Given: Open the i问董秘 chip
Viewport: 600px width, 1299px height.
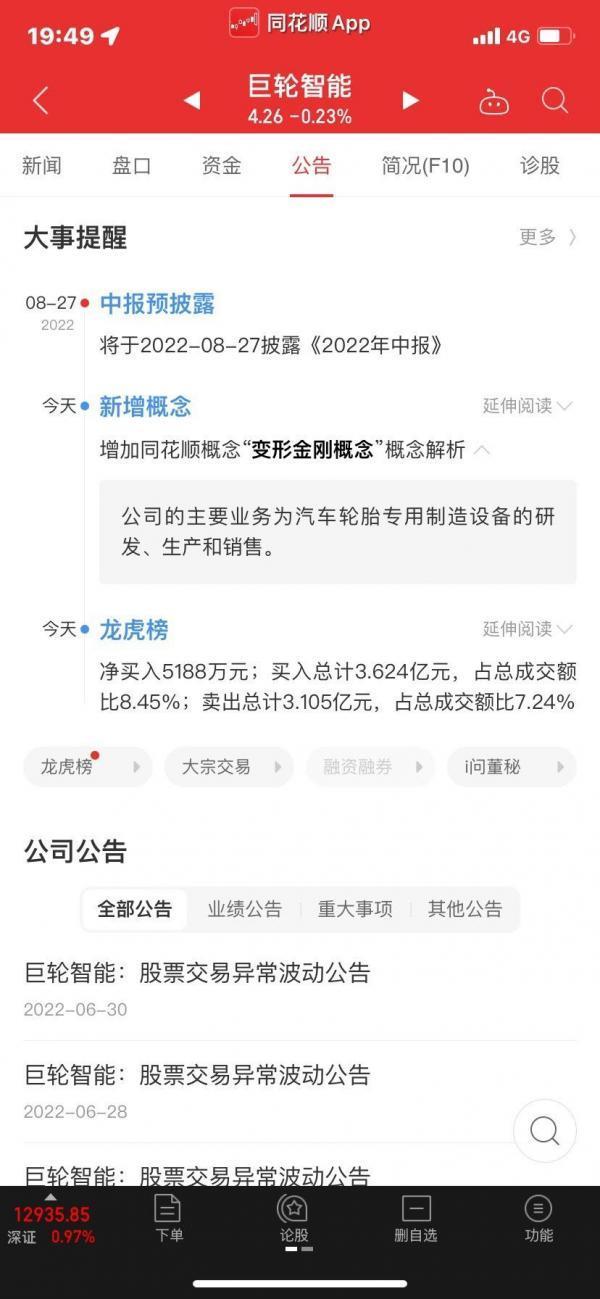Looking at the screenshot, I should (x=511, y=767).
